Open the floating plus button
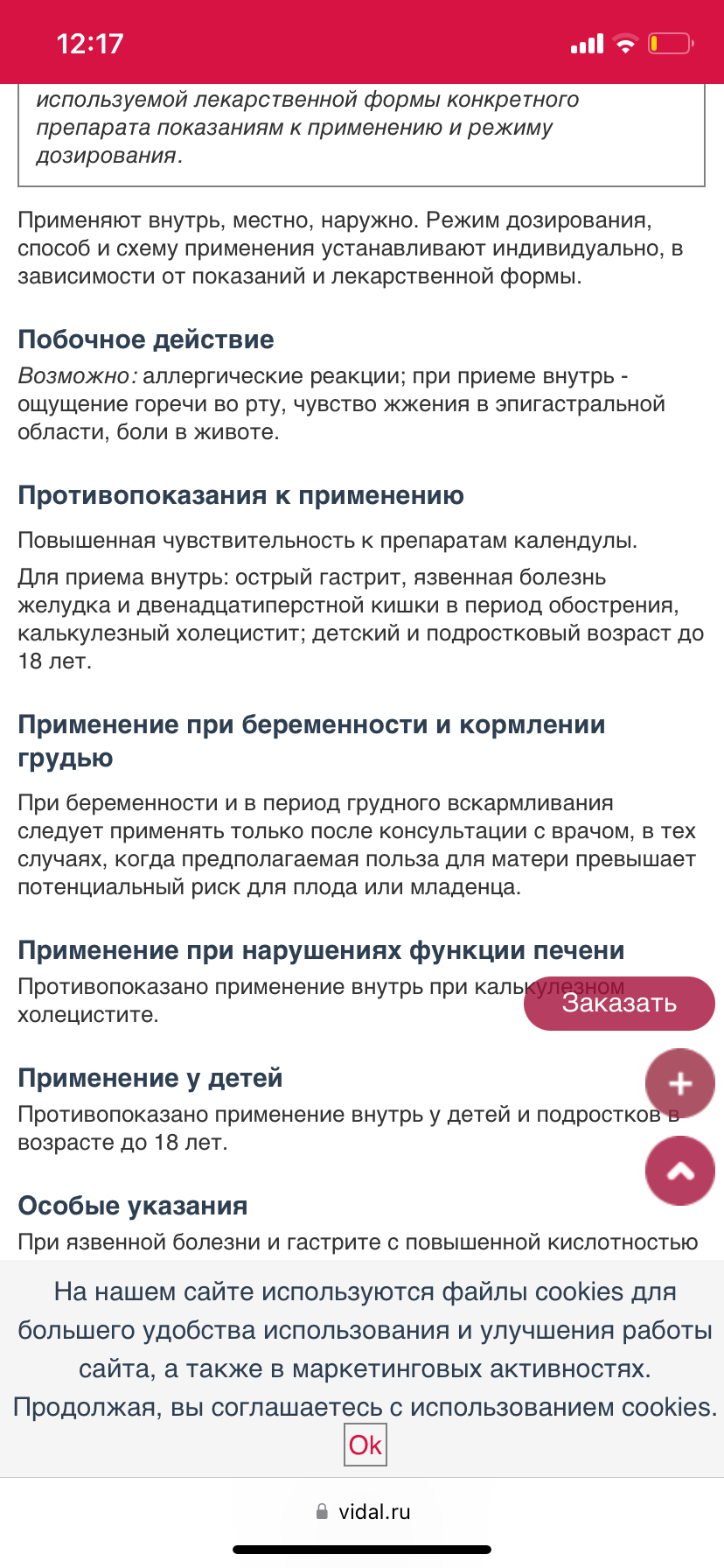Image resolution: width=724 pixels, height=1568 pixels. [x=679, y=1083]
